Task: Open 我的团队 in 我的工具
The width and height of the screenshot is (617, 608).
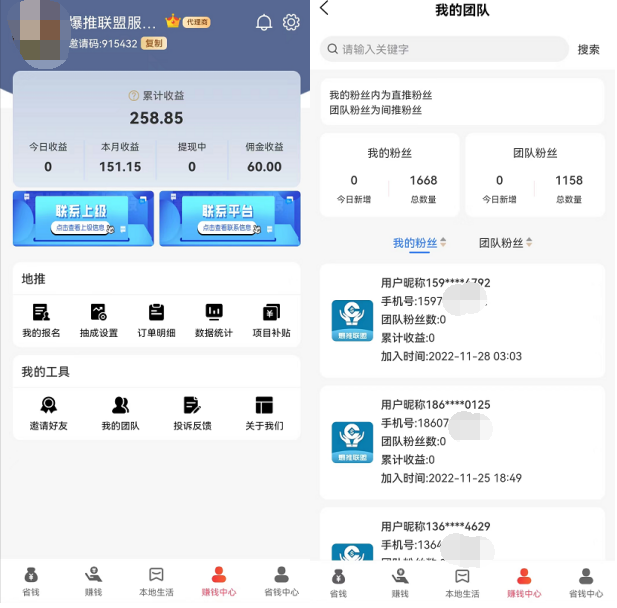Action: tap(120, 412)
